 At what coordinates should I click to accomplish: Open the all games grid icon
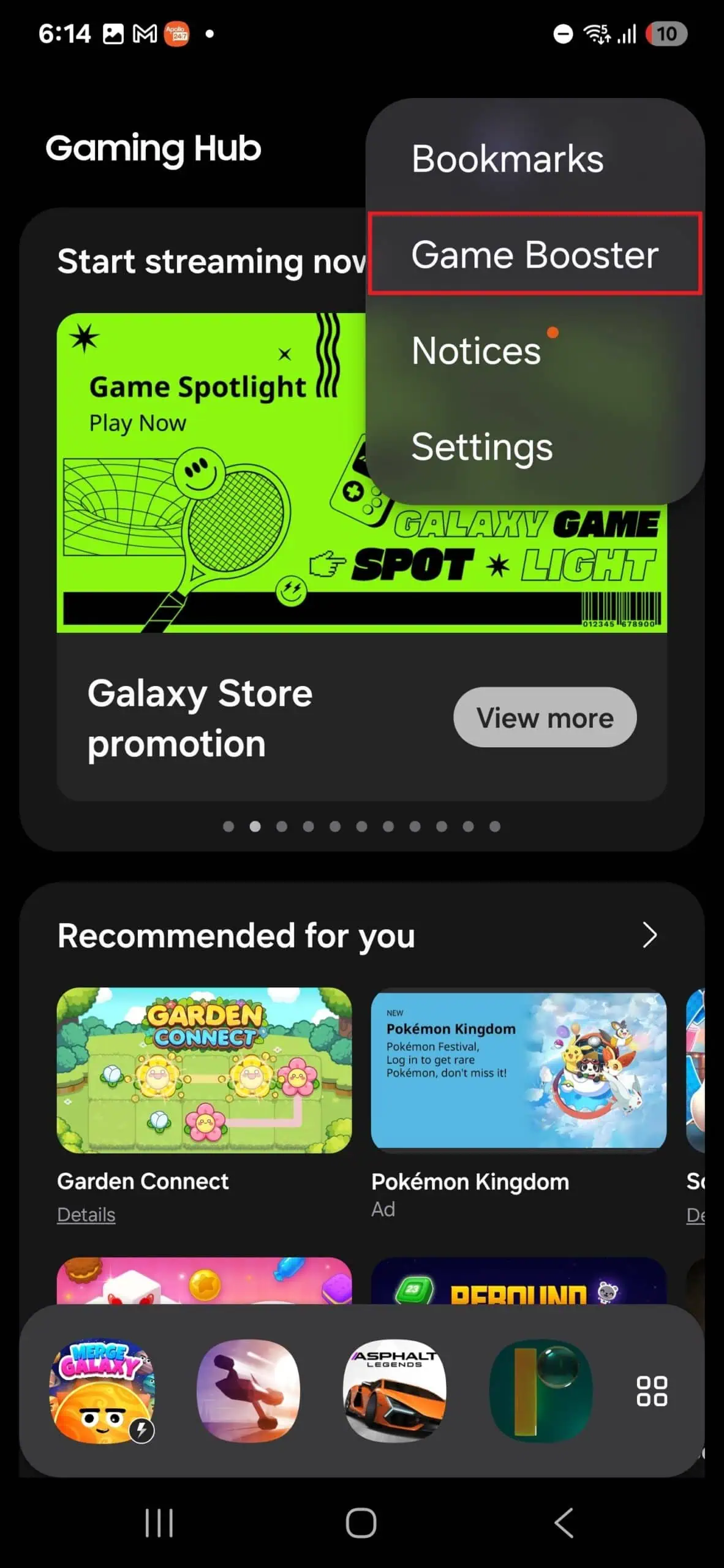(x=651, y=1391)
